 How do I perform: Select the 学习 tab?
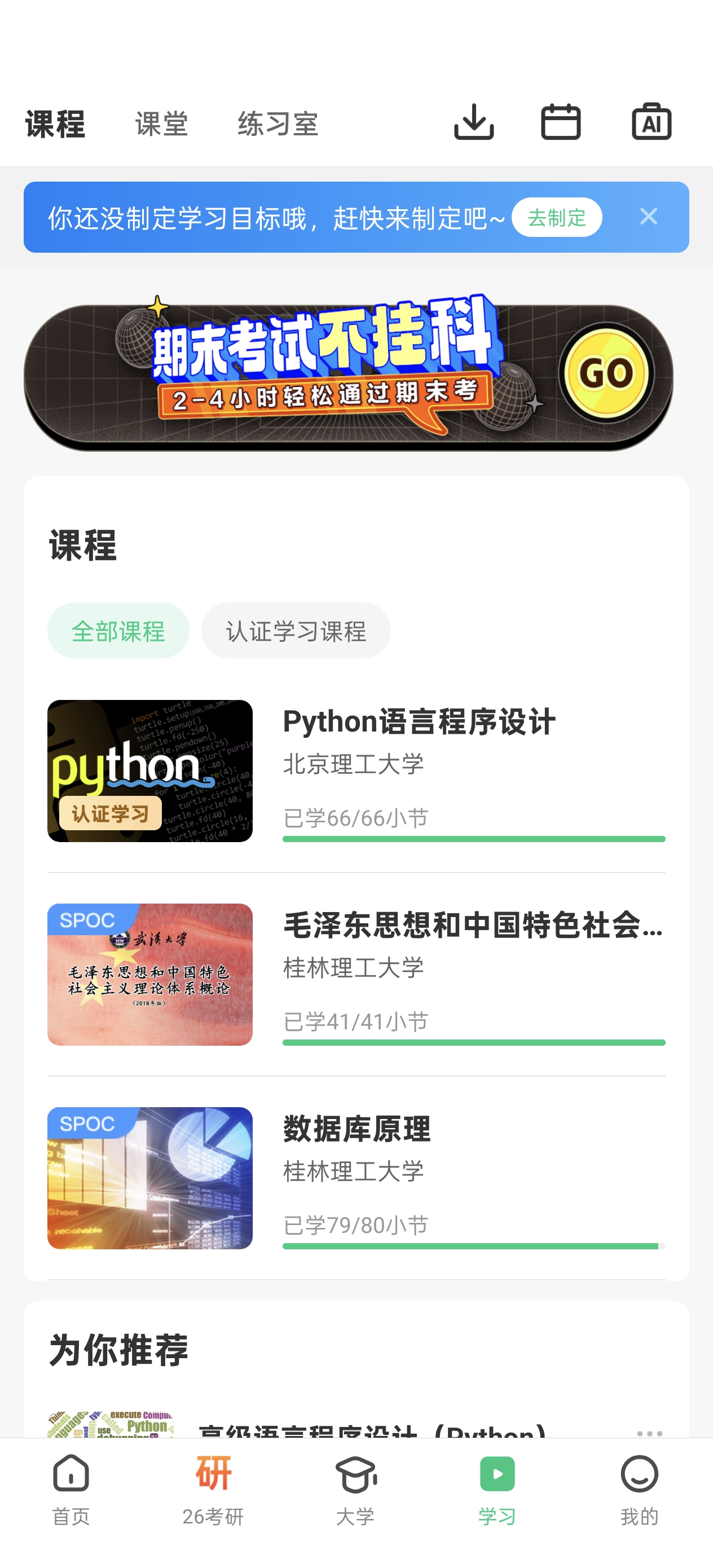pyautogui.click(x=498, y=1490)
